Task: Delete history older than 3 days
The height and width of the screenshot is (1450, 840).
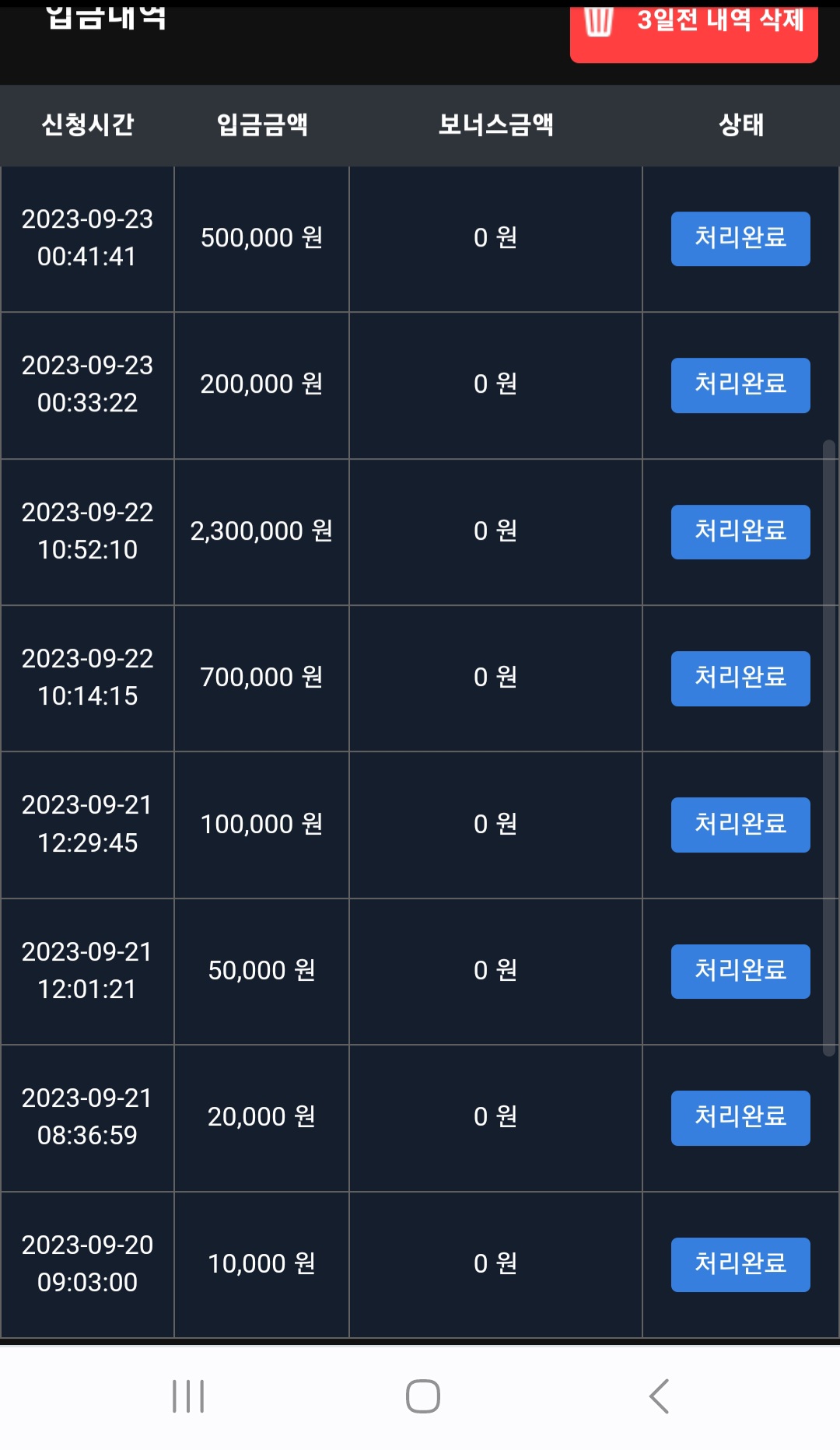Action: coord(693,31)
